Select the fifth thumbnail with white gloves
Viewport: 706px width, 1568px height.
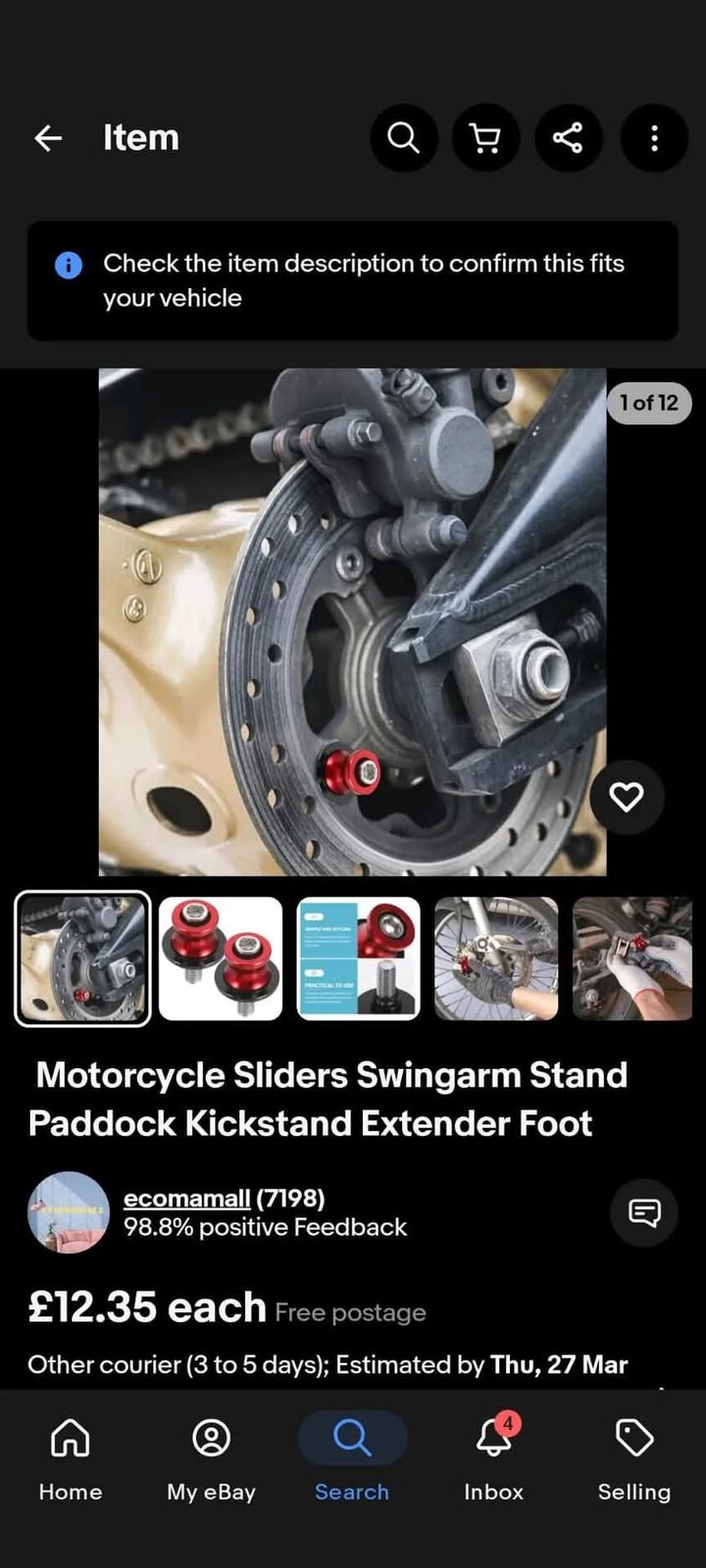[x=632, y=958]
